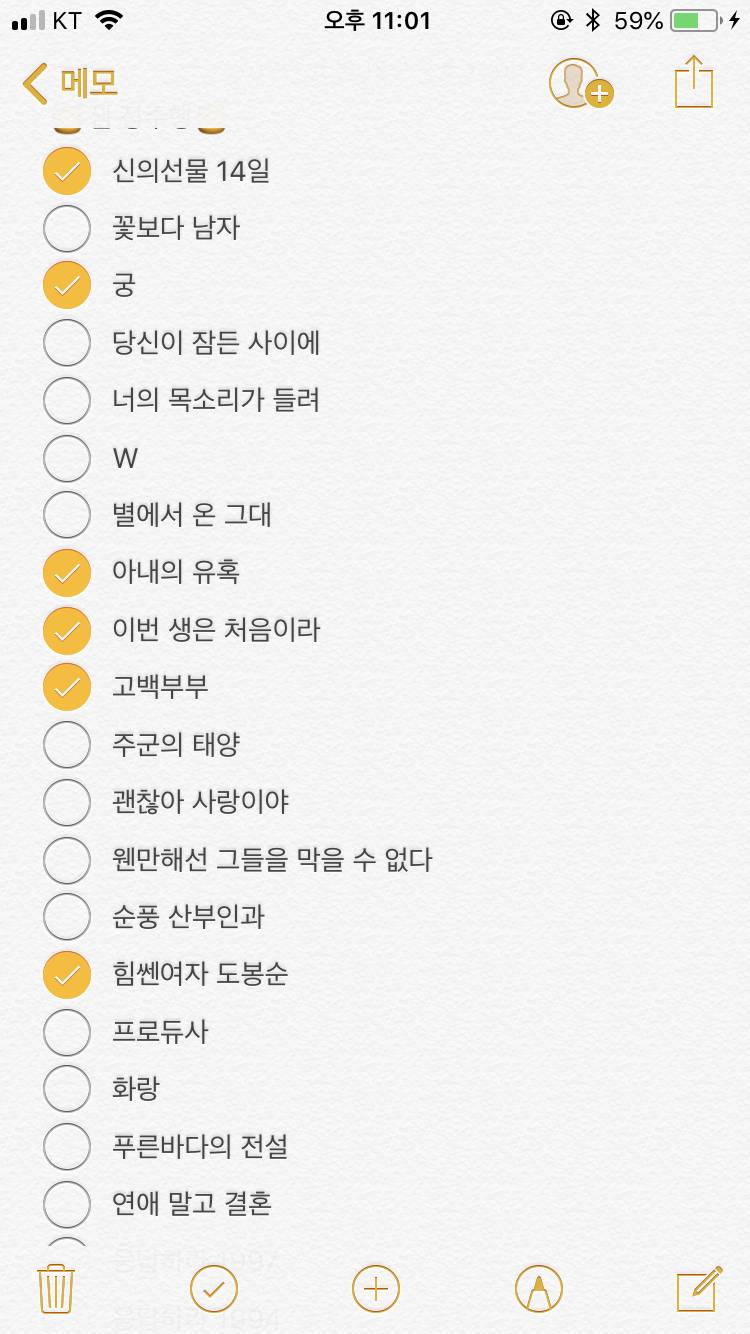Open the share sheet
Viewport: 750px width, 1334px height.
click(x=693, y=82)
